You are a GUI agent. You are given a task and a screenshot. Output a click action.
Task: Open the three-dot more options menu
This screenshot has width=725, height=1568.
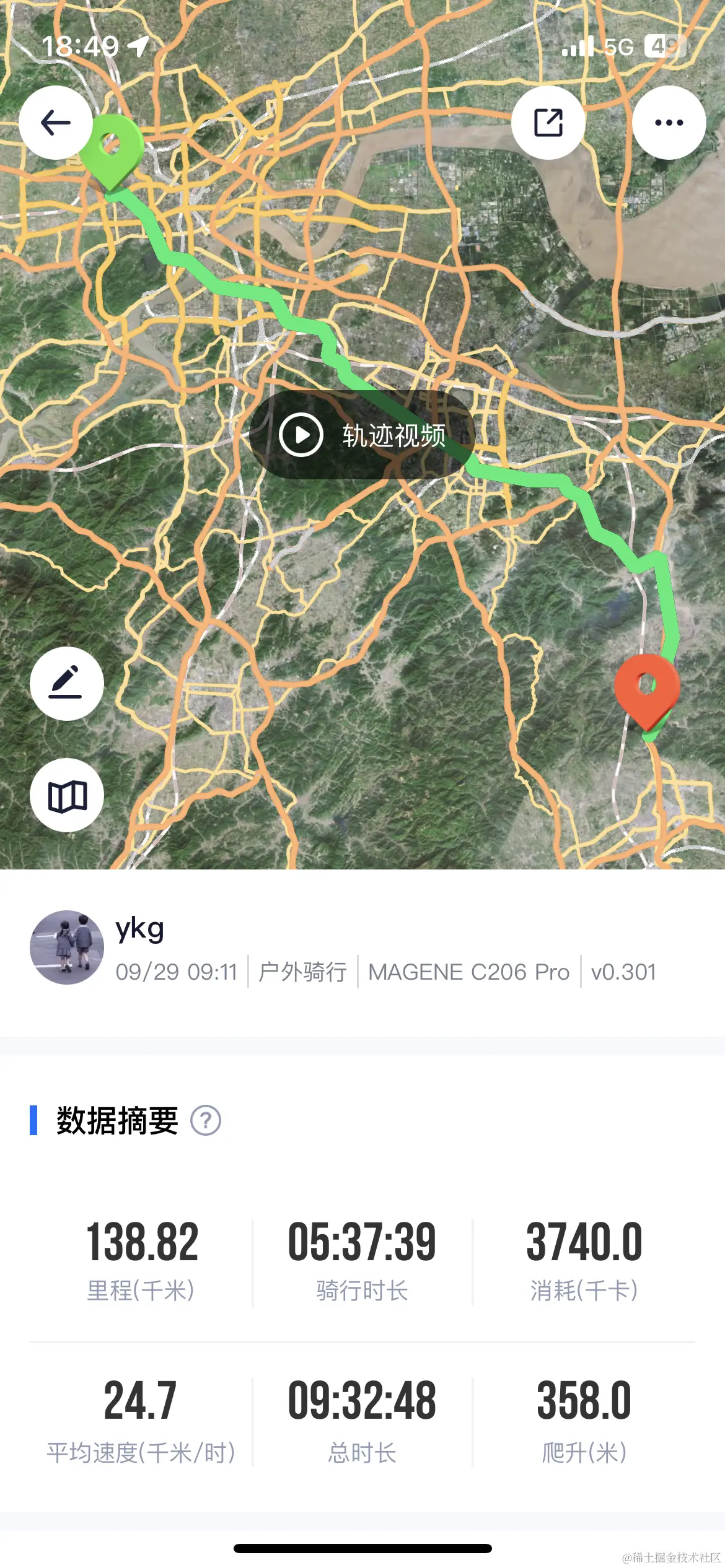tap(669, 123)
